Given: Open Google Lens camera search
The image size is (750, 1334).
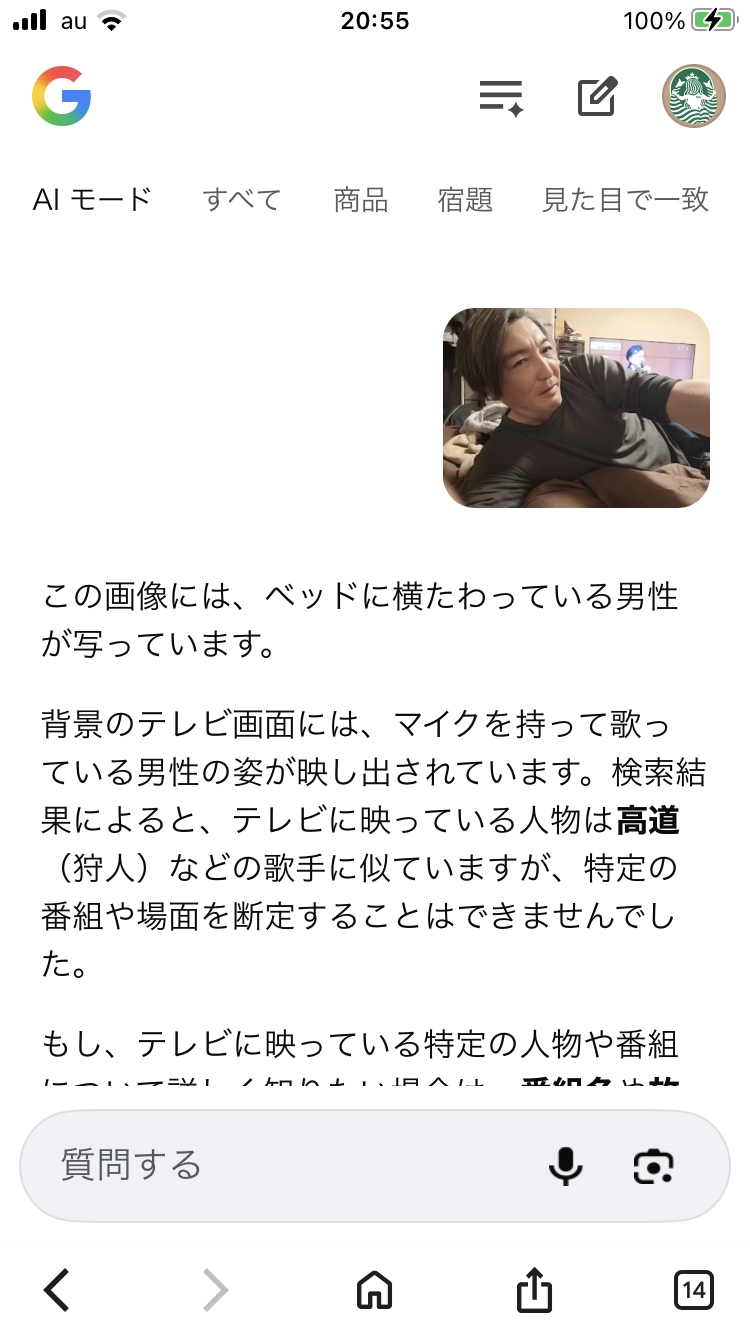Looking at the screenshot, I should click(654, 1165).
